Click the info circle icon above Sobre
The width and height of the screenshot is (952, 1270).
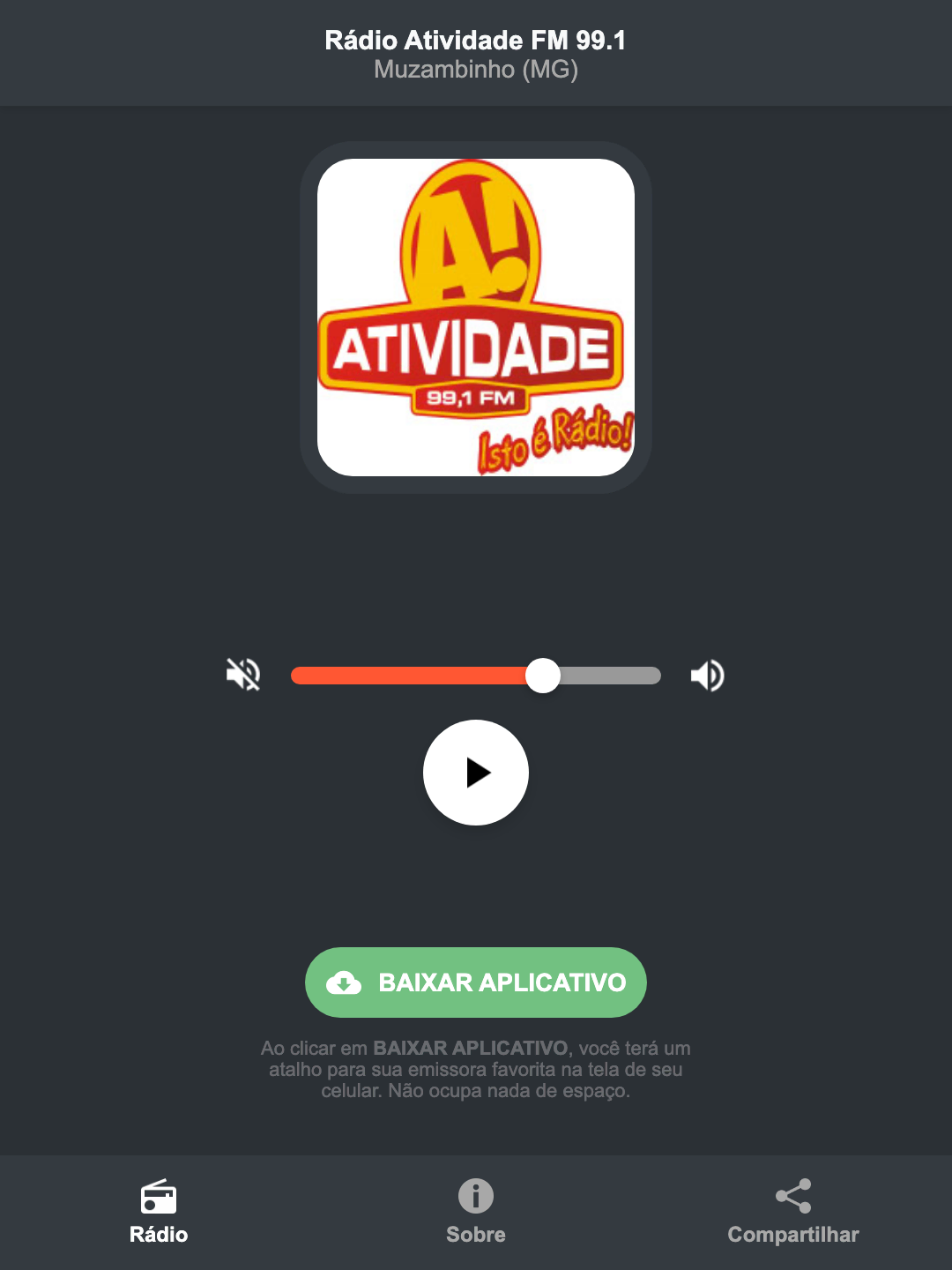[x=475, y=1197]
